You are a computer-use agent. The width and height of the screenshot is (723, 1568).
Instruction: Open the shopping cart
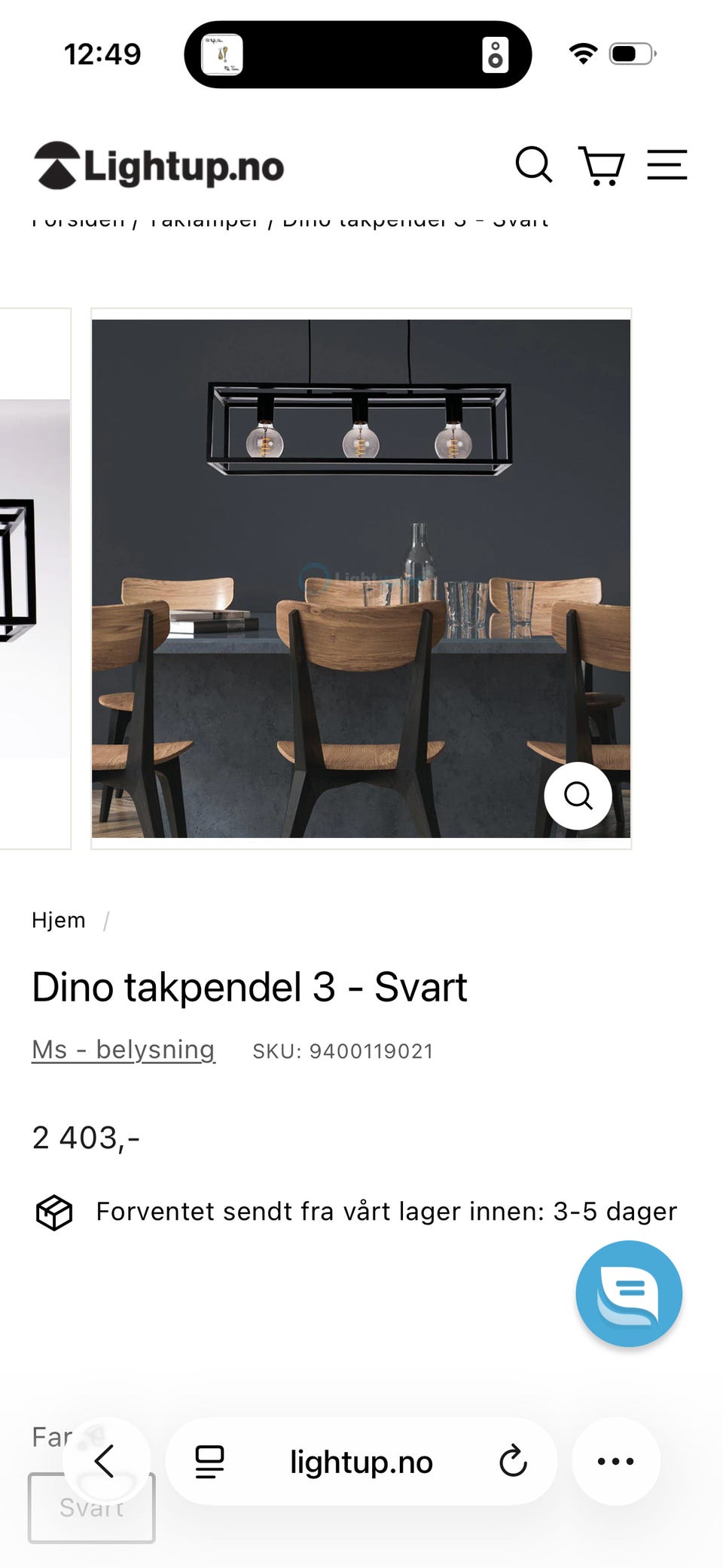[600, 164]
